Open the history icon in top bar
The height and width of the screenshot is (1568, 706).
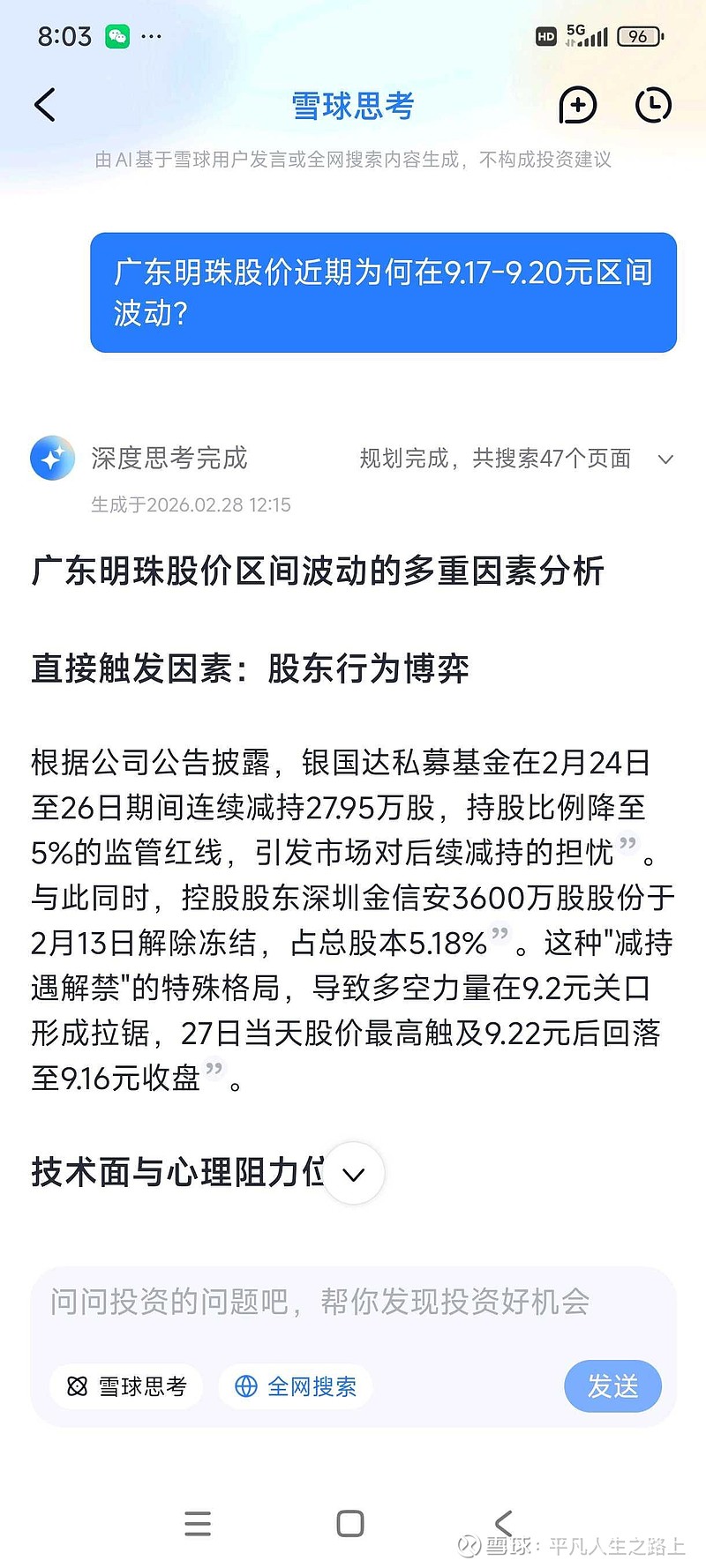click(653, 104)
